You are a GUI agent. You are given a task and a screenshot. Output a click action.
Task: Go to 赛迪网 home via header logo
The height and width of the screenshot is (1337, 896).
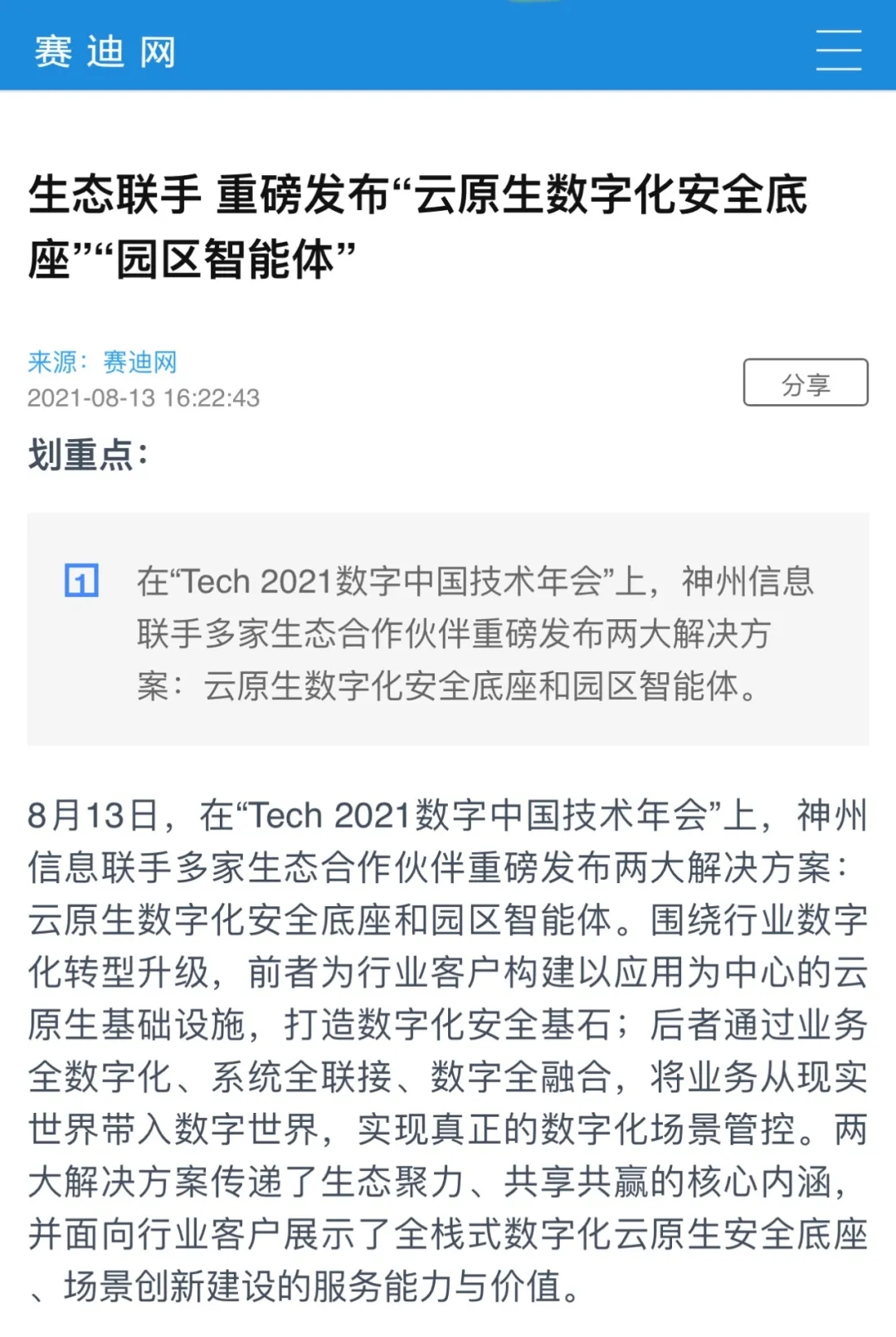[x=105, y=51]
